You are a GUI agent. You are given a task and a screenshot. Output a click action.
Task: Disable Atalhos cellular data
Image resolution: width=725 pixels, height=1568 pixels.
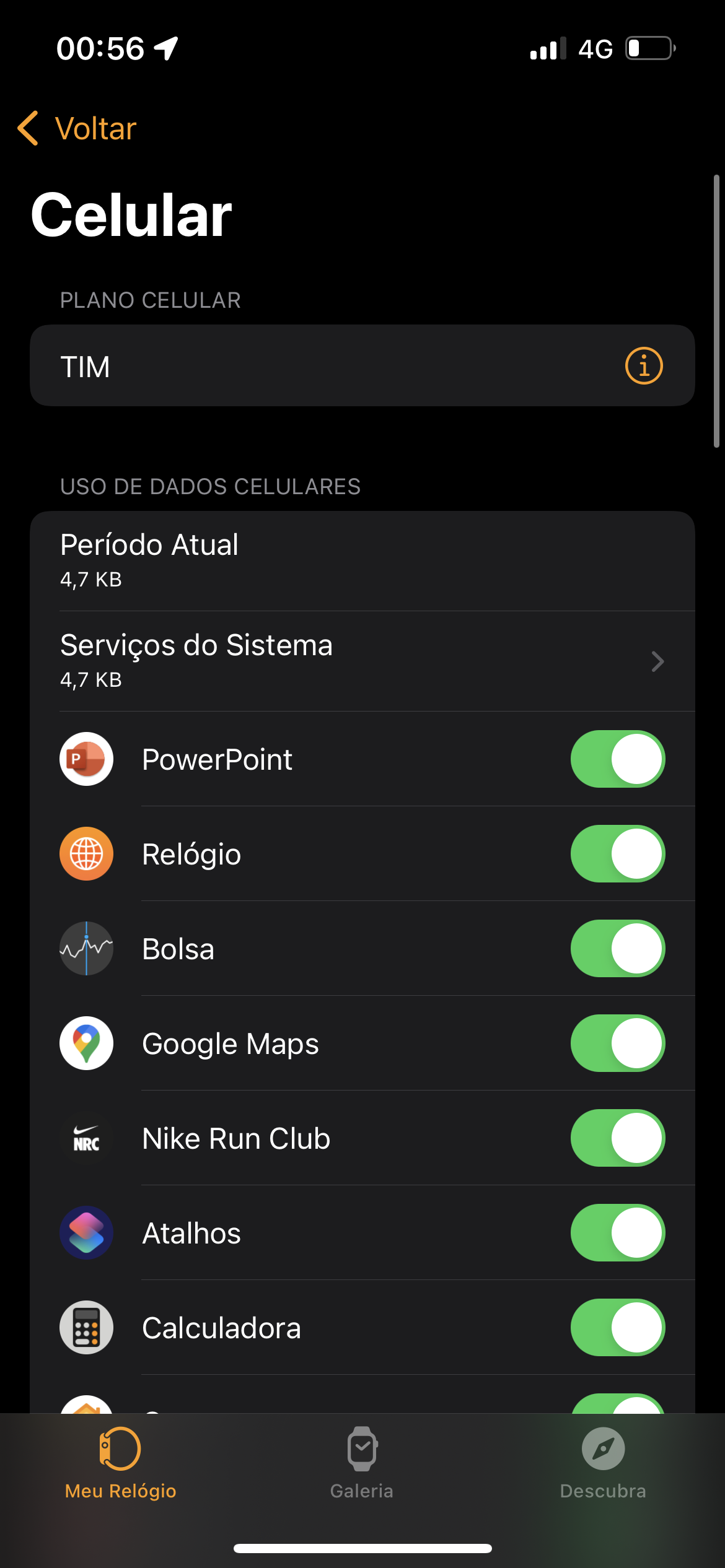(617, 1233)
